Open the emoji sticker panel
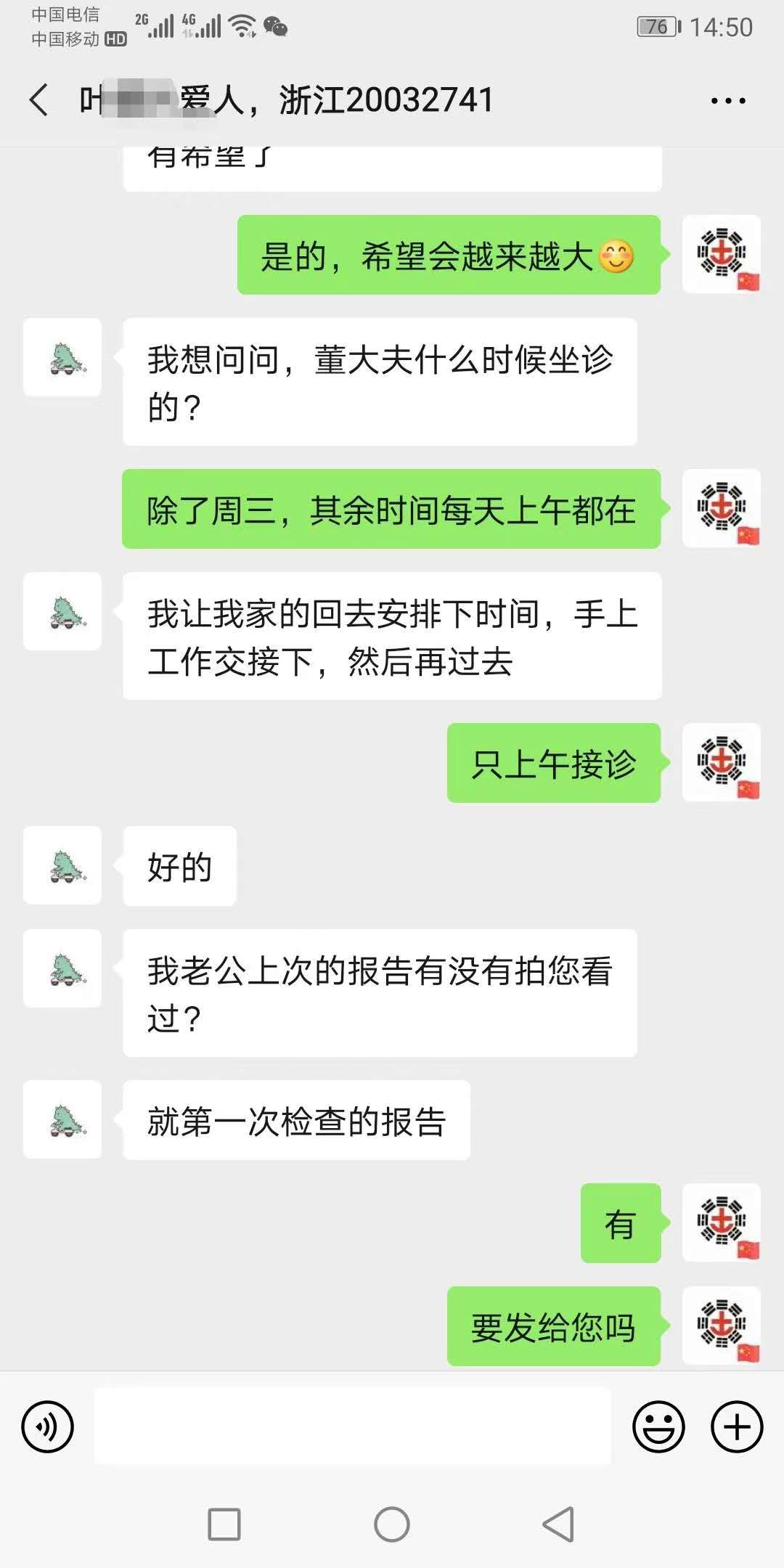Screen dimensions: 784x1568 click(x=658, y=1427)
